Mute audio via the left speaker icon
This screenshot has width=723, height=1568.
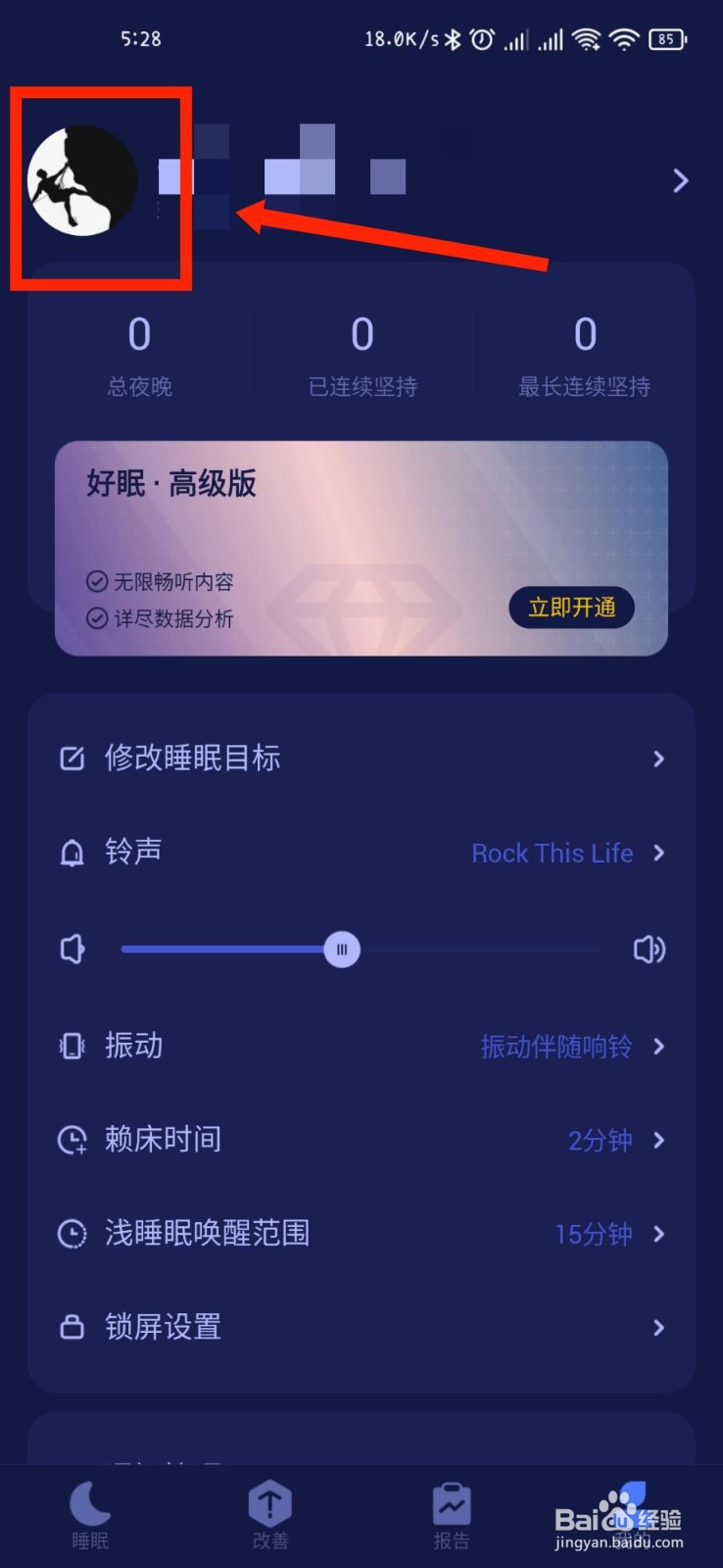tap(72, 949)
